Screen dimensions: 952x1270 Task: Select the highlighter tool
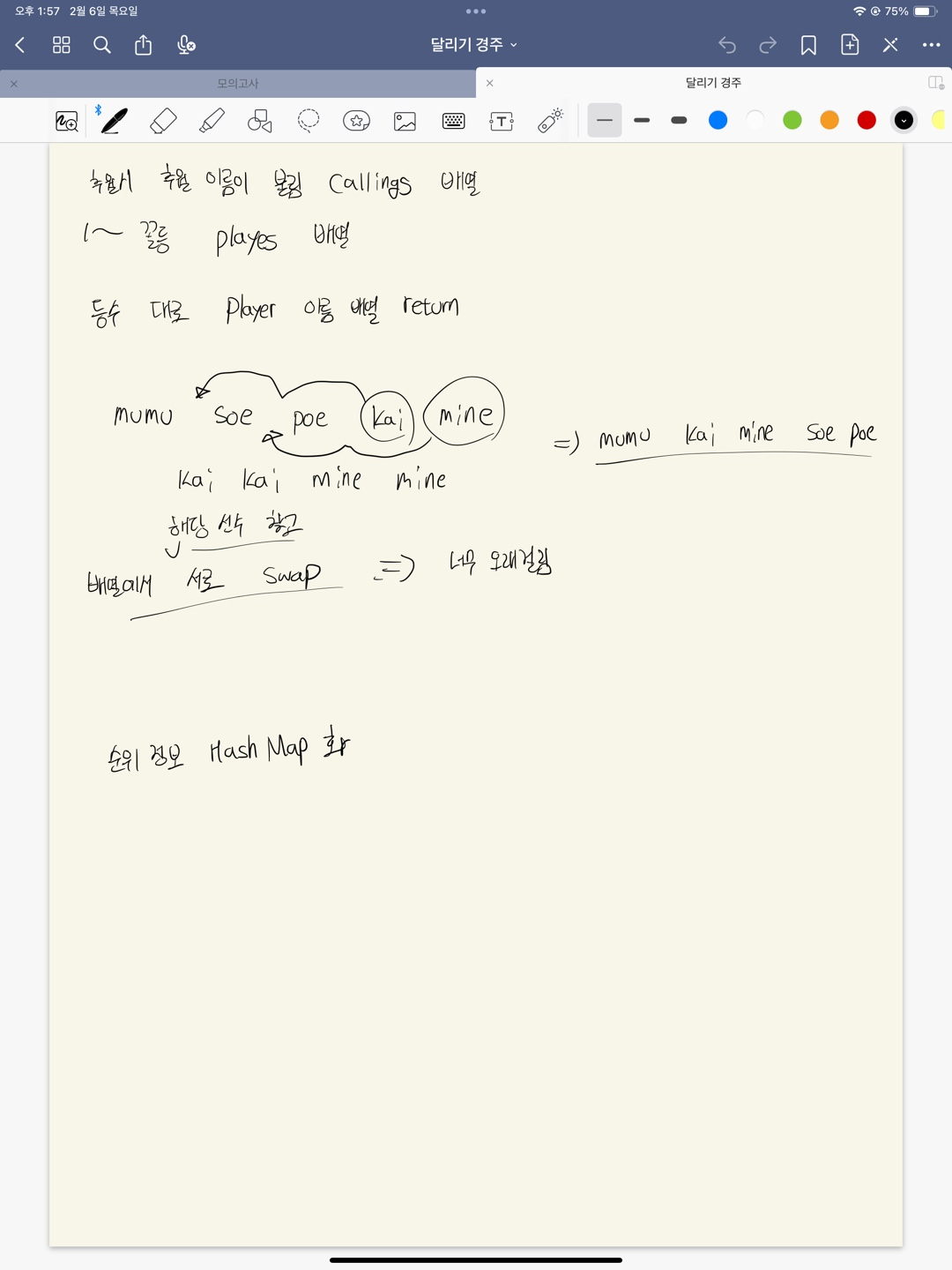212,121
